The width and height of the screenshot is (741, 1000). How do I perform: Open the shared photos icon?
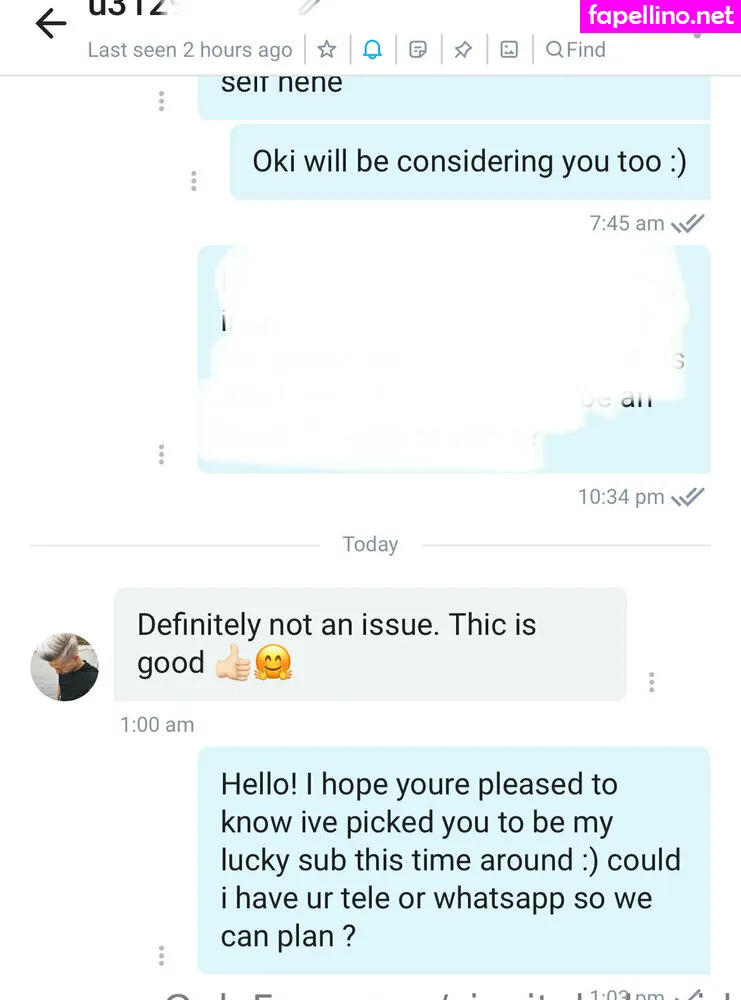click(x=509, y=49)
